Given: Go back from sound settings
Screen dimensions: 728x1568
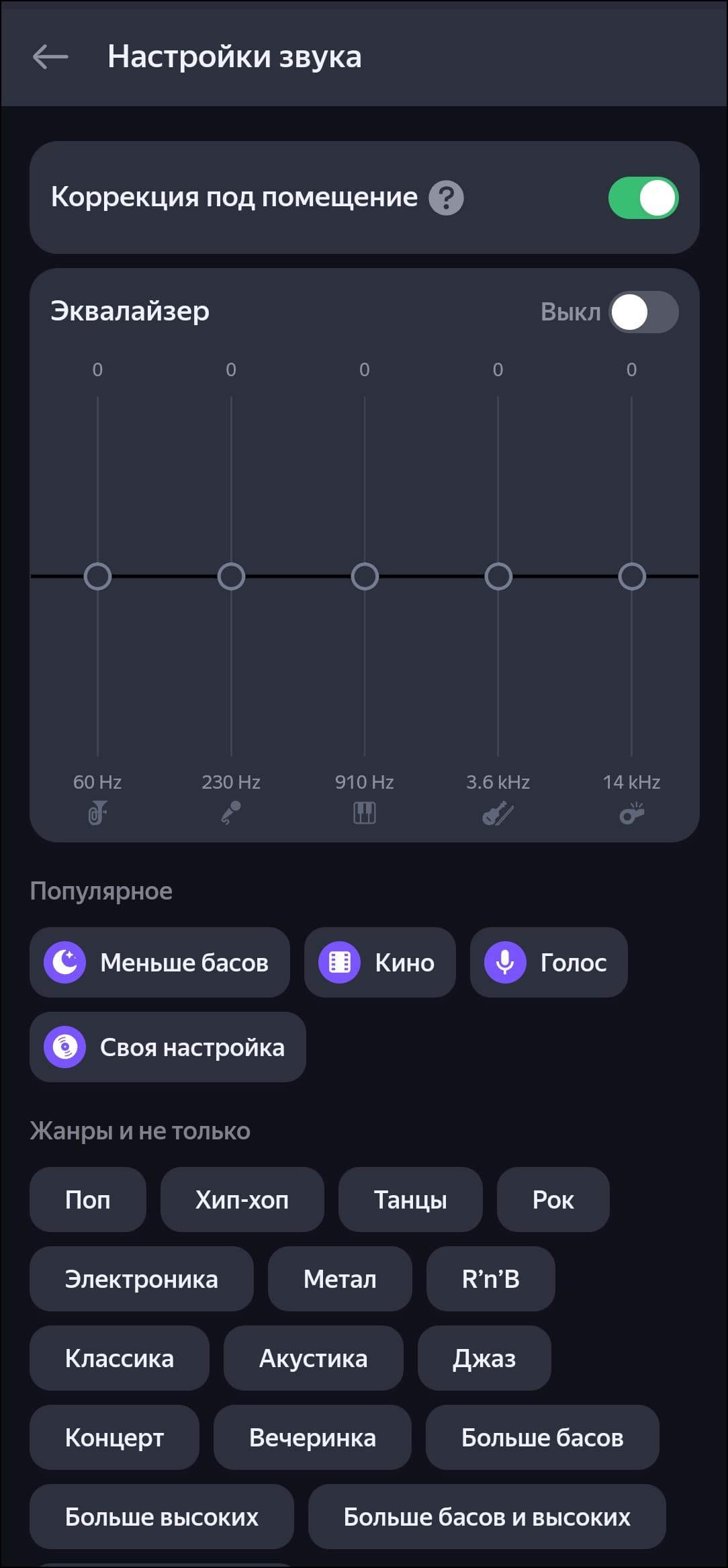Looking at the screenshot, I should 50,57.
